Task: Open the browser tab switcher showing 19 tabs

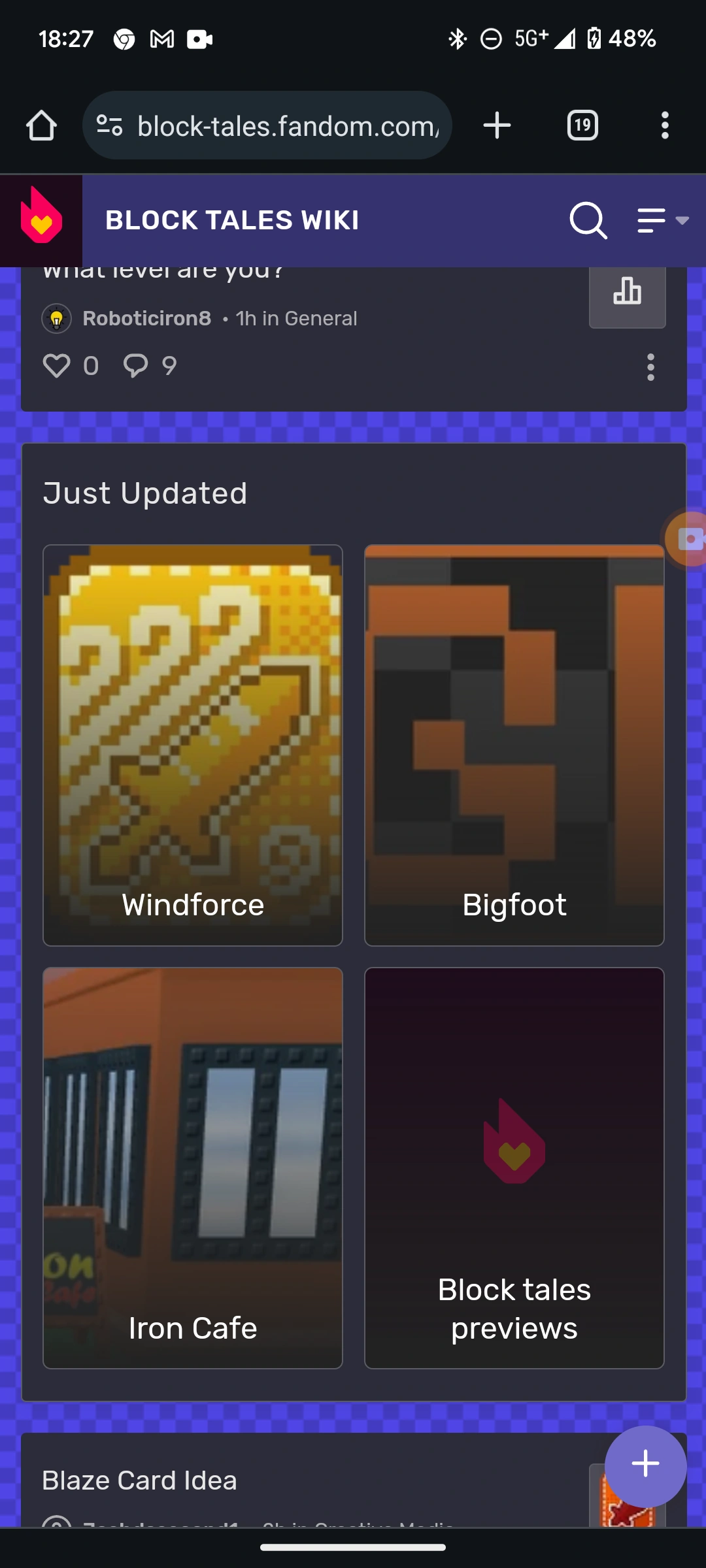Action: click(x=582, y=125)
